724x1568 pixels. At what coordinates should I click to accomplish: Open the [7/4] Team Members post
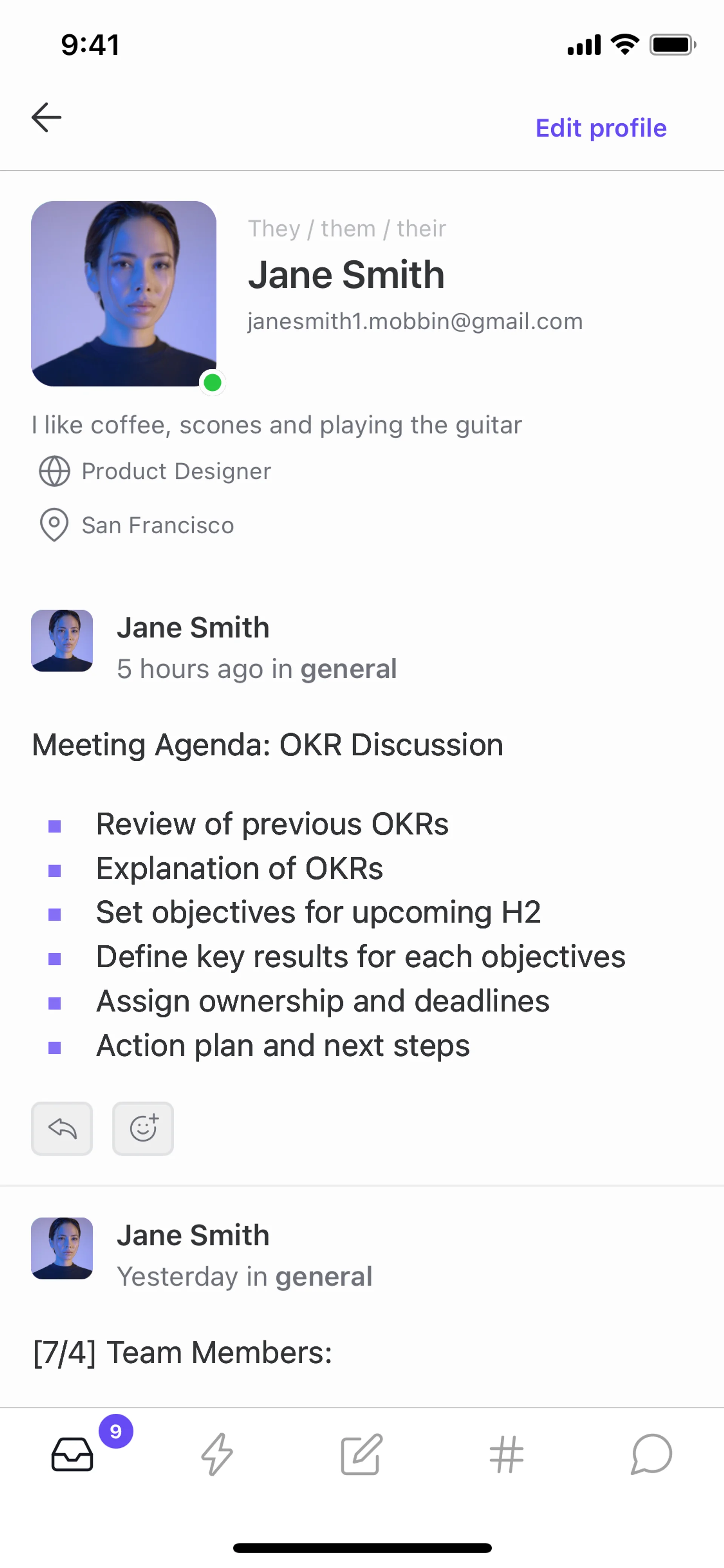[183, 1353]
